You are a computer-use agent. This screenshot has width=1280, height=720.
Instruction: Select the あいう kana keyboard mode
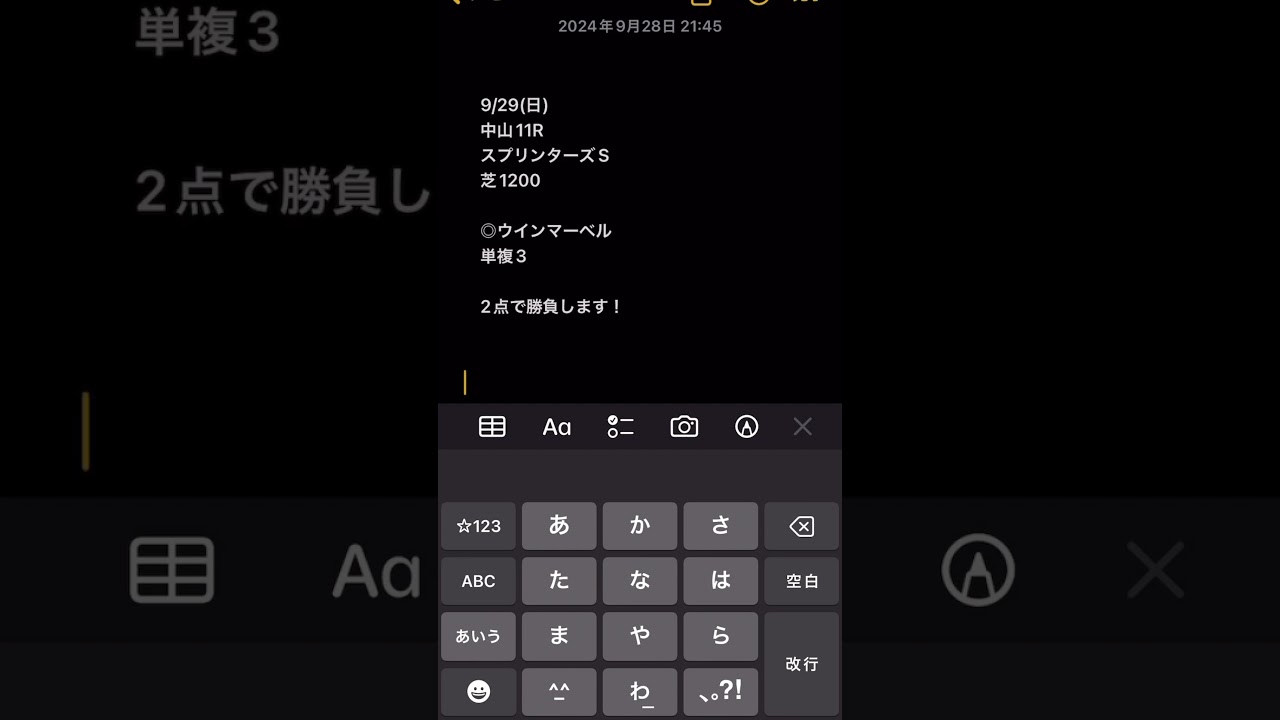tap(478, 636)
